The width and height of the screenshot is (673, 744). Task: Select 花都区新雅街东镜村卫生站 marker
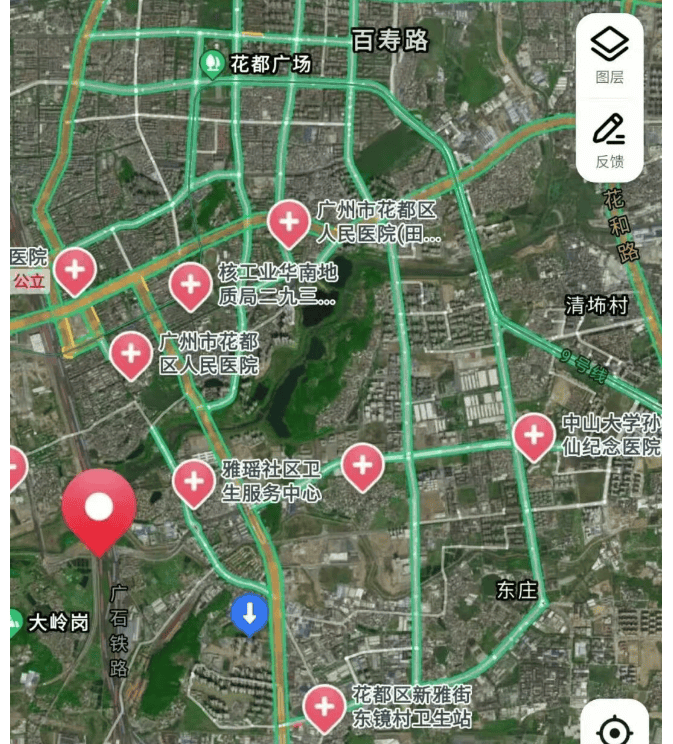pos(324,707)
